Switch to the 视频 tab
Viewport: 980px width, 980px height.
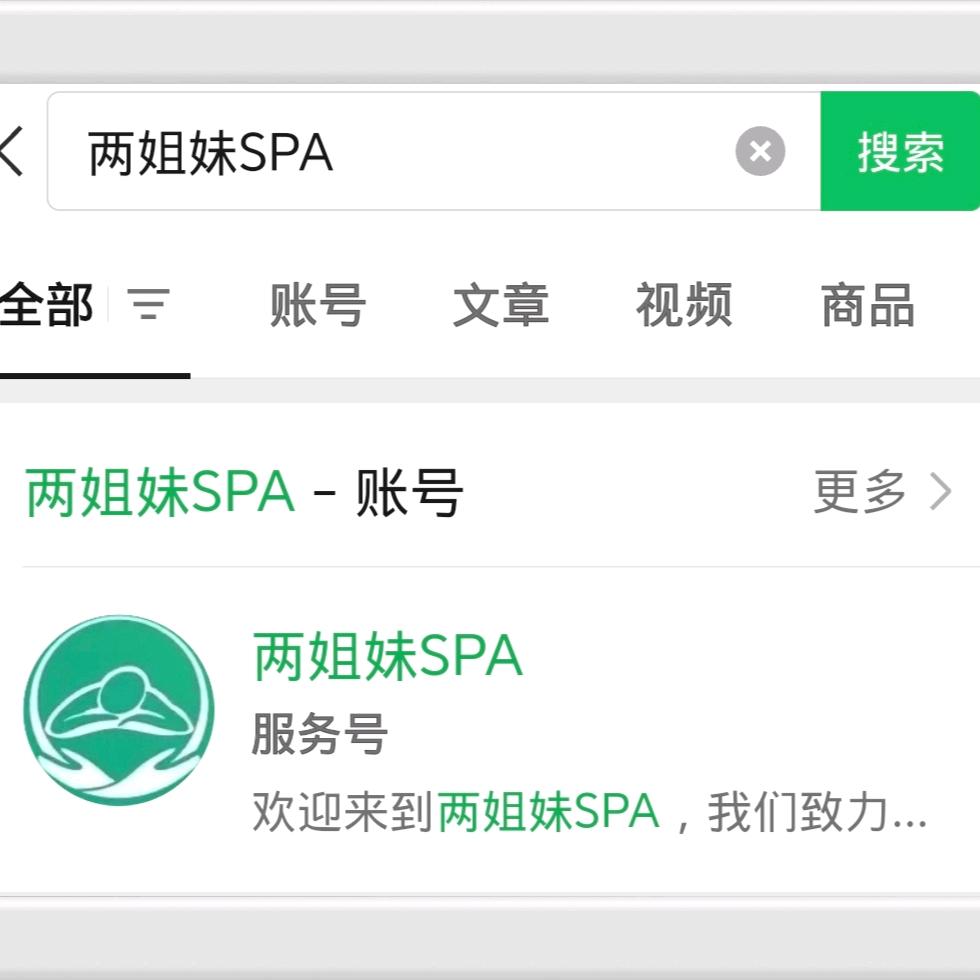pyautogui.click(x=684, y=304)
